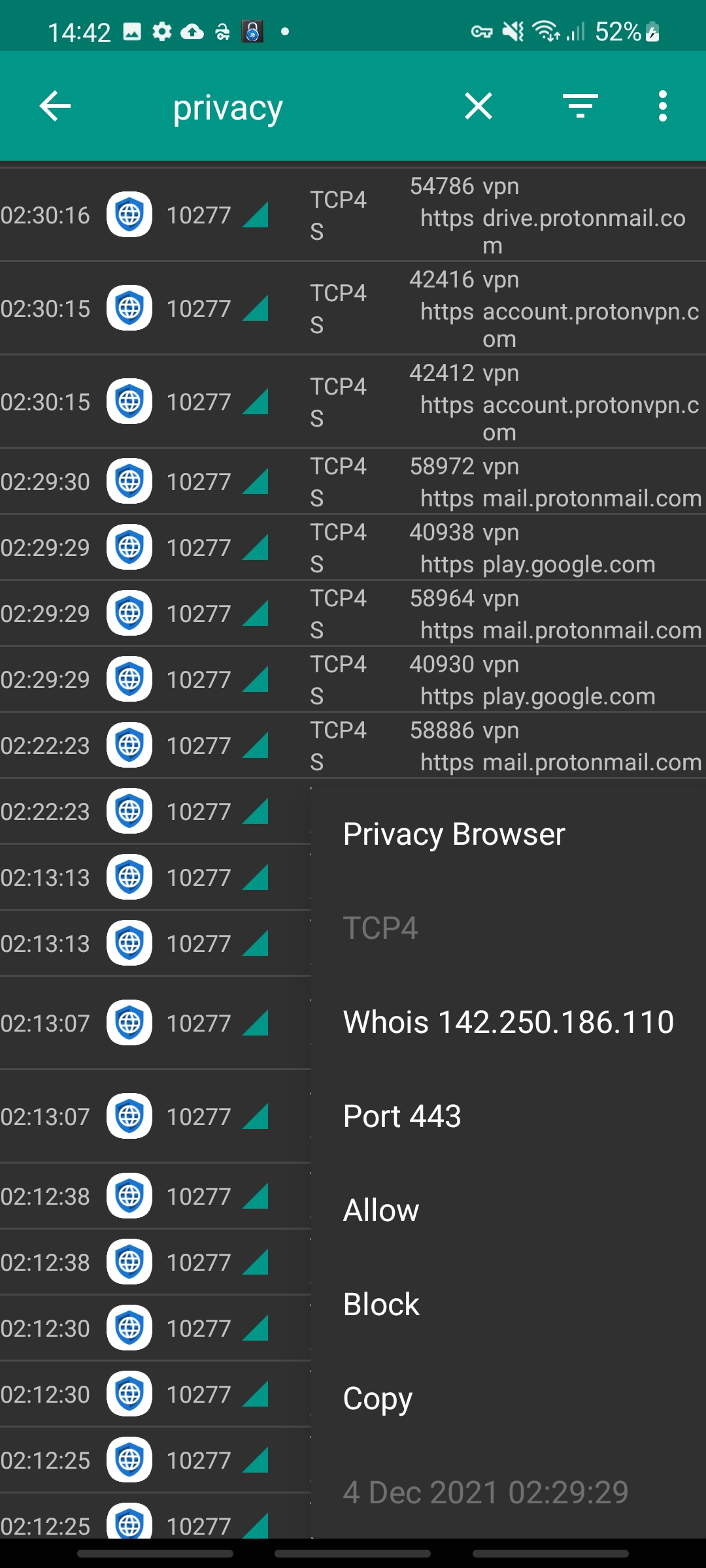Open log entry with port 42416
This screenshot has height=1568, width=706.
[353, 308]
